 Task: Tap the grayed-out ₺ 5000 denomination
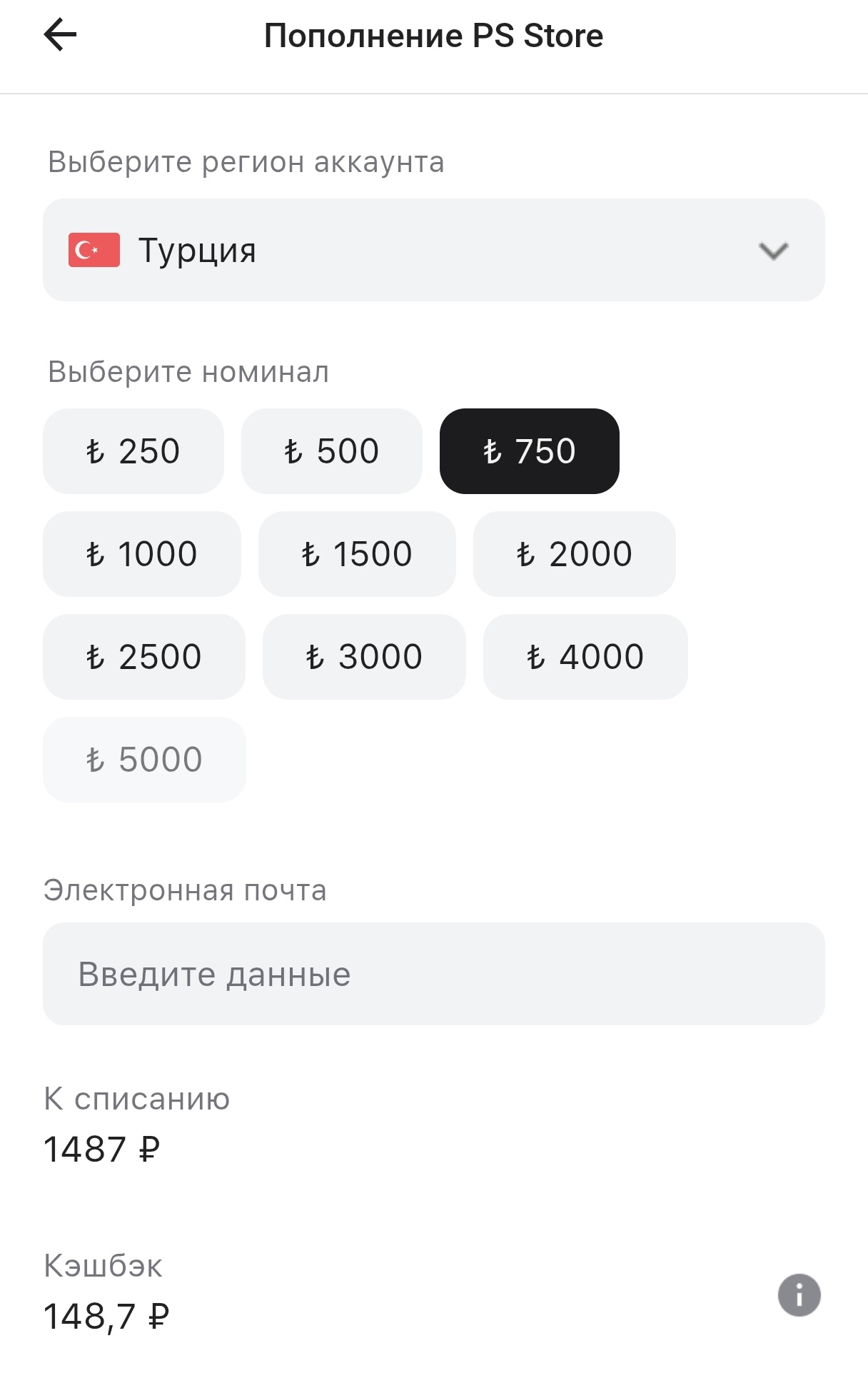(144, 759)
